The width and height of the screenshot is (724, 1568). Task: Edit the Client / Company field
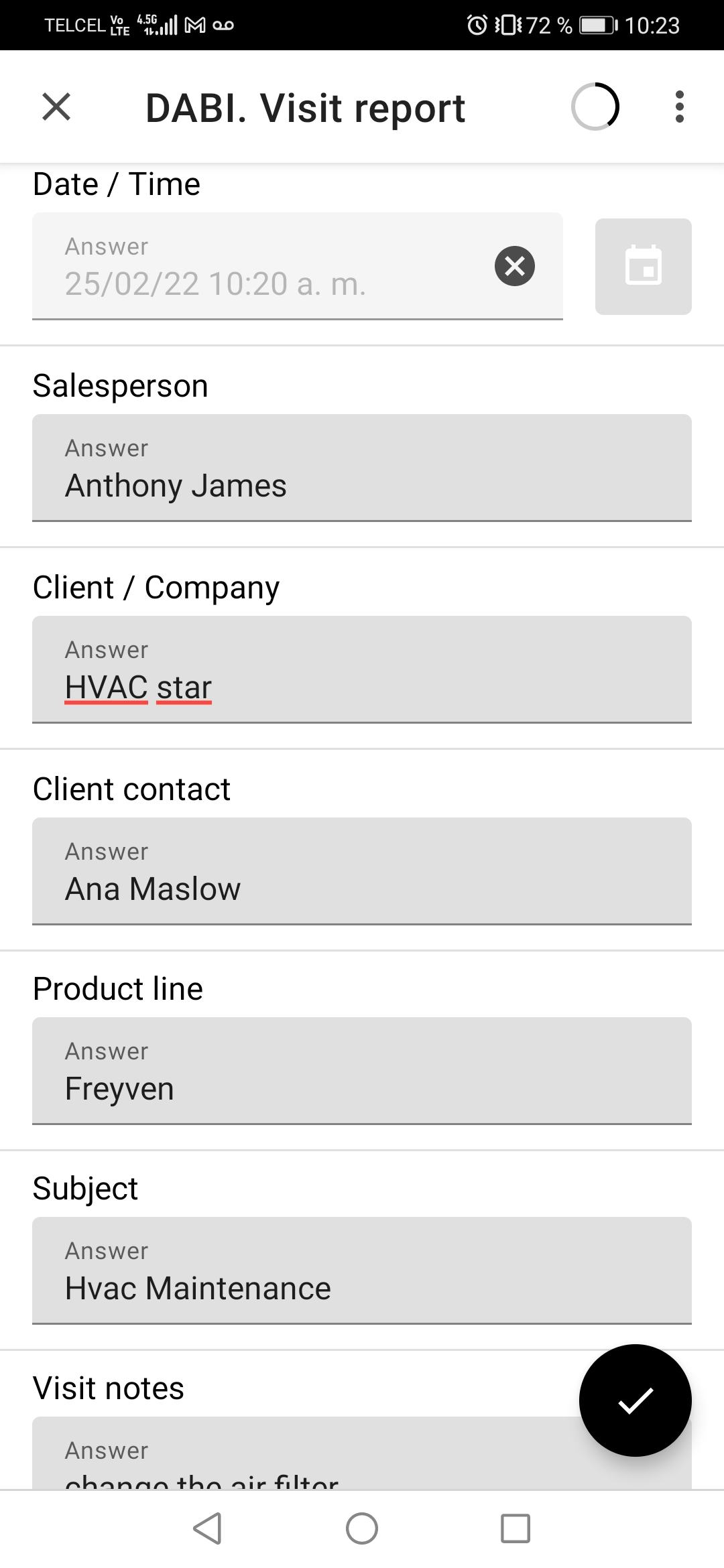coord(362,669)
